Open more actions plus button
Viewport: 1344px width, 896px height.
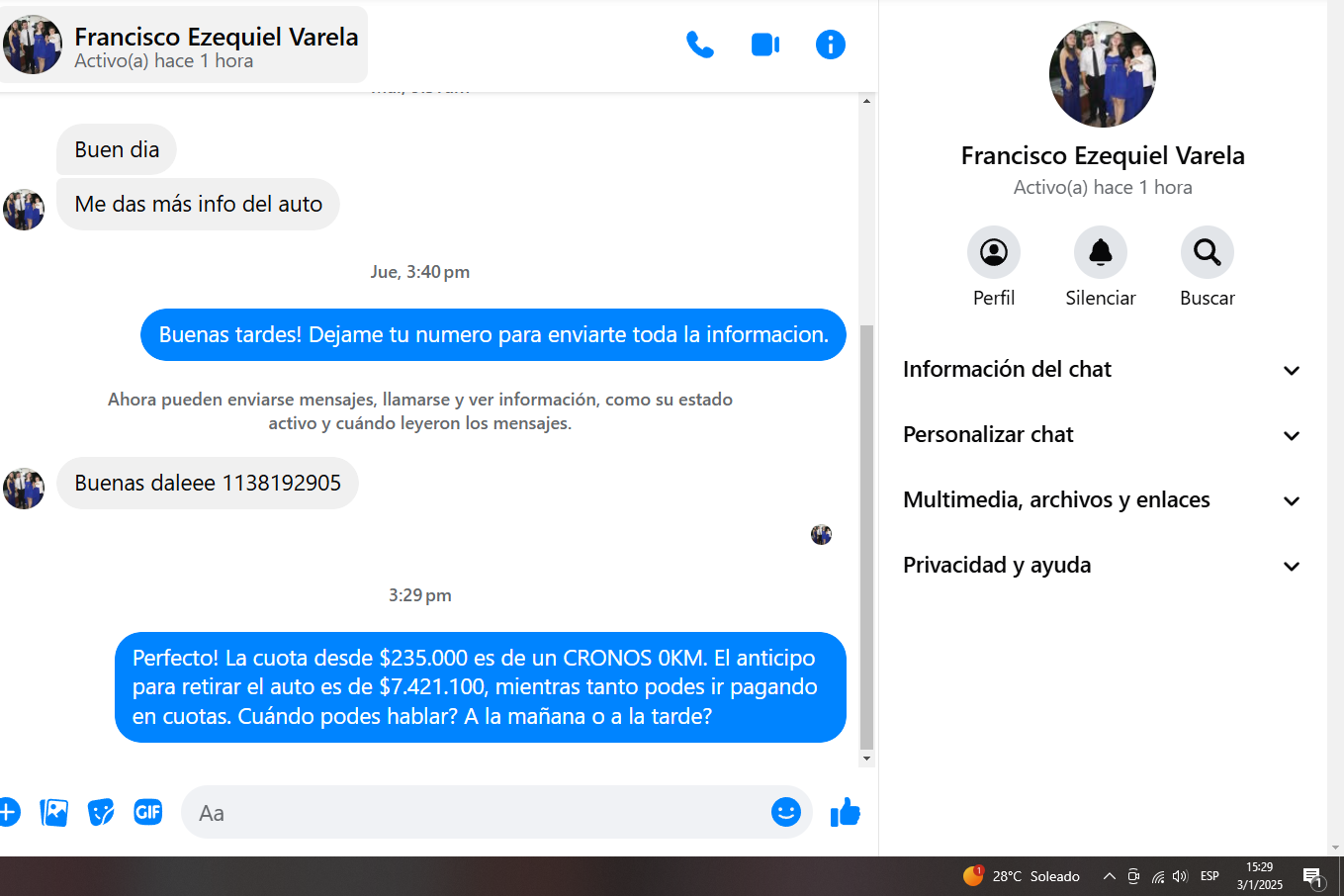8,813
